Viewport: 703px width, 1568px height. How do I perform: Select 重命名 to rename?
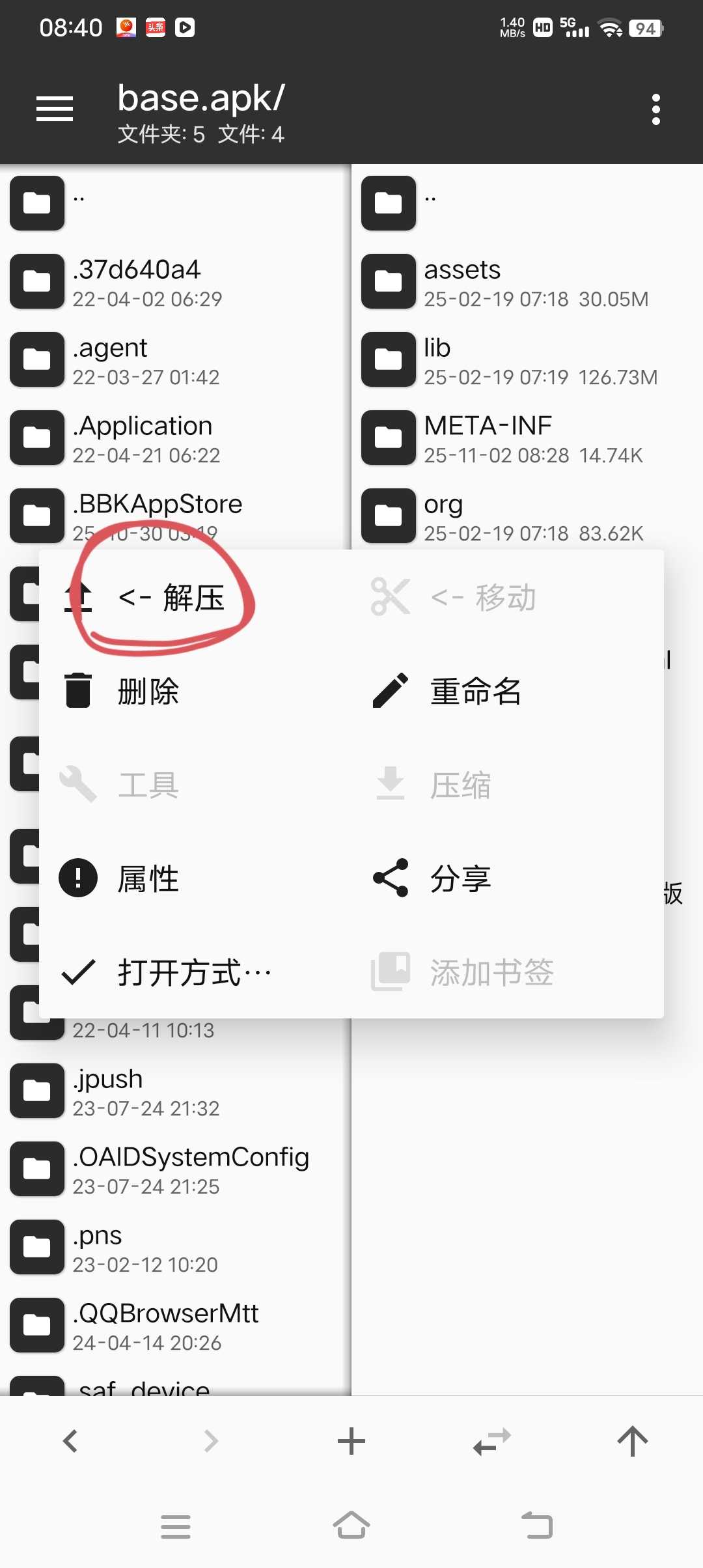[475, 691]
